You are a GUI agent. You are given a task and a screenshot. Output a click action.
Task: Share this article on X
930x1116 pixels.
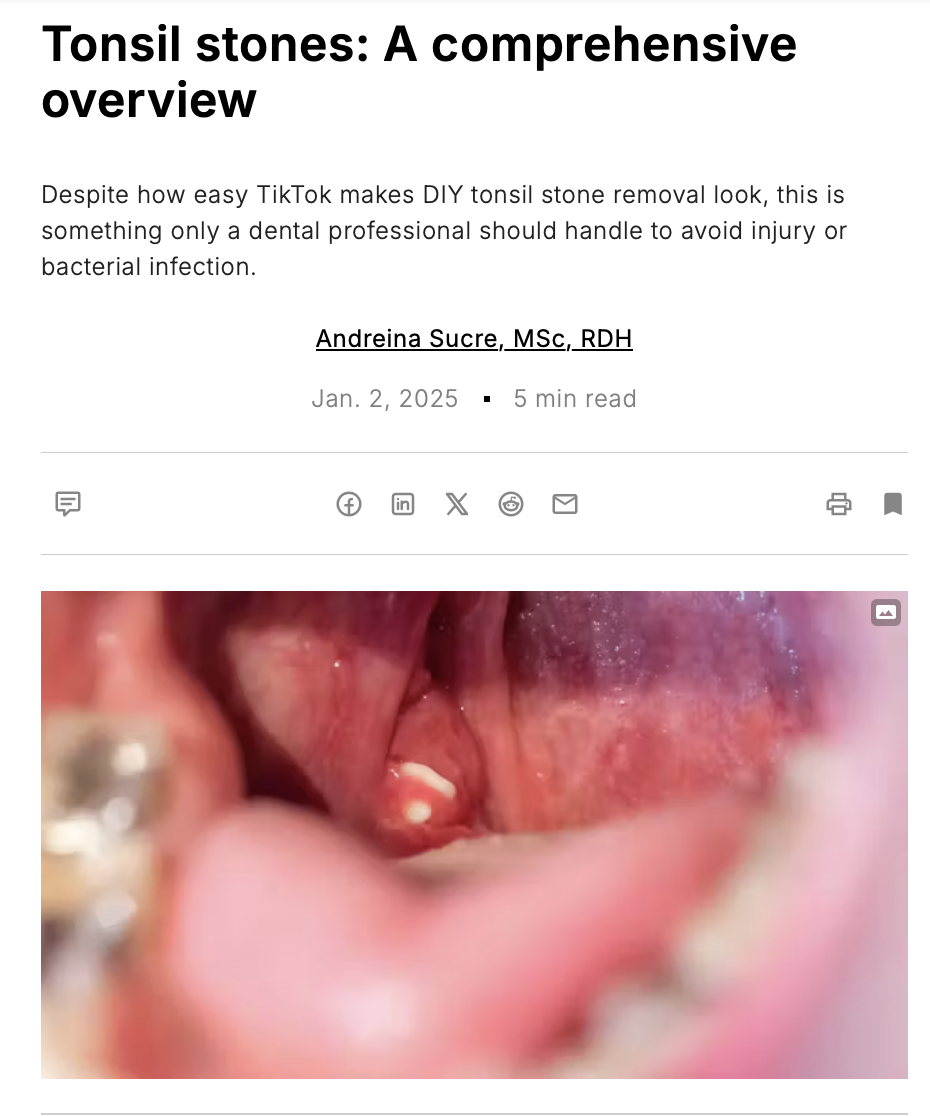[457, 504]
